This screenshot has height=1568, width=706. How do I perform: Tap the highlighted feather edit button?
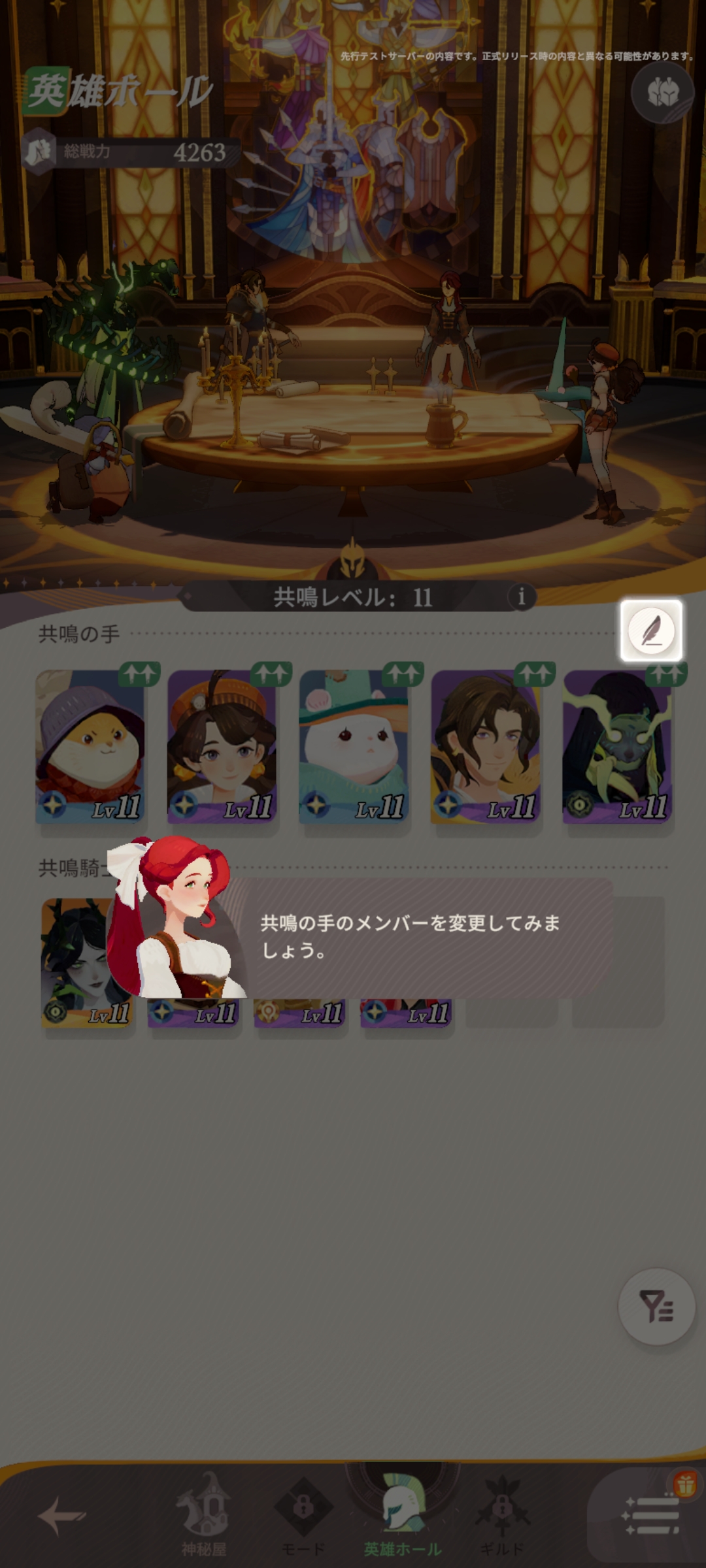point(651,630)
